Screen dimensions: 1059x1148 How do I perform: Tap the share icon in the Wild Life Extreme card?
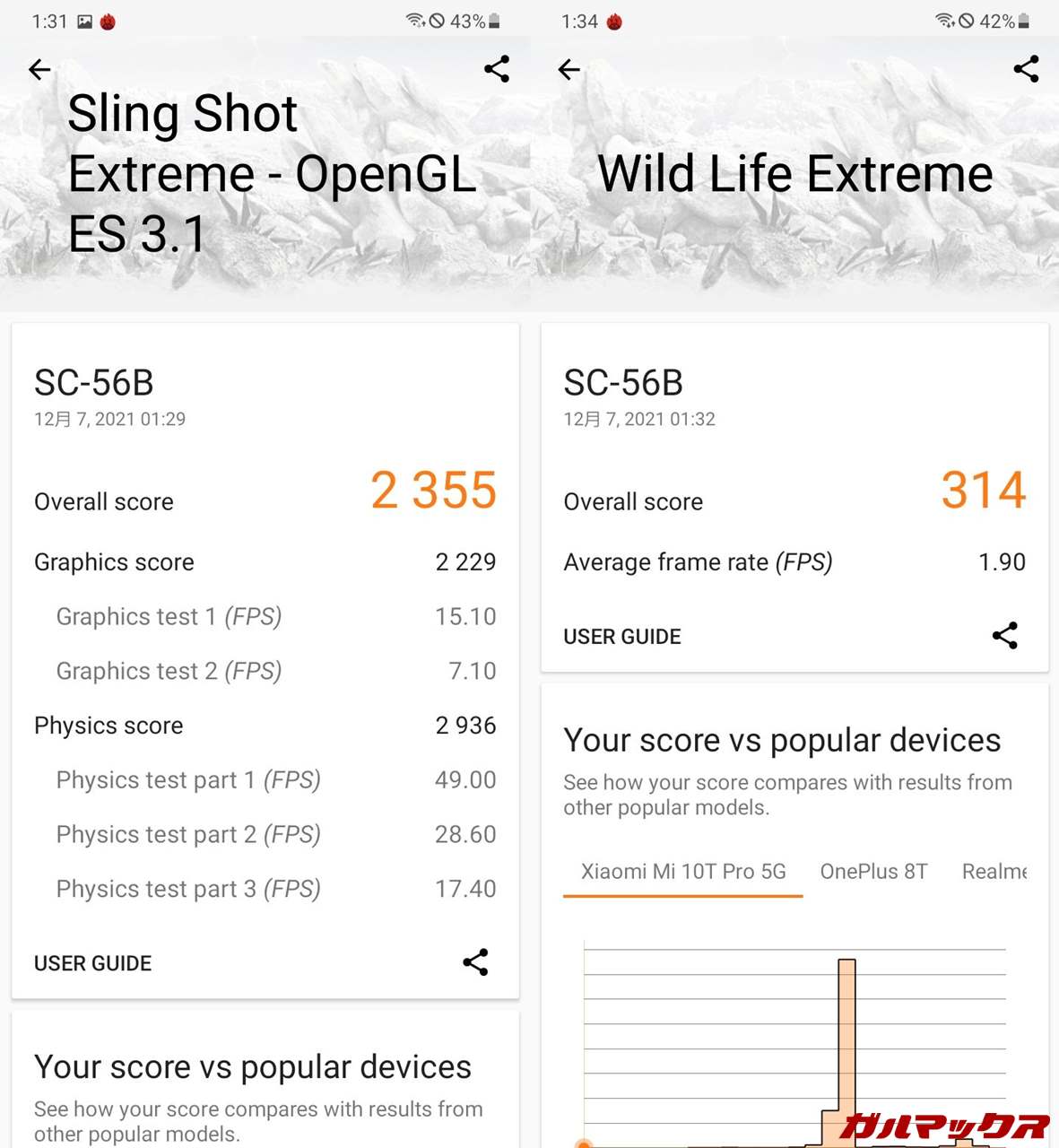coord(1004,636)
